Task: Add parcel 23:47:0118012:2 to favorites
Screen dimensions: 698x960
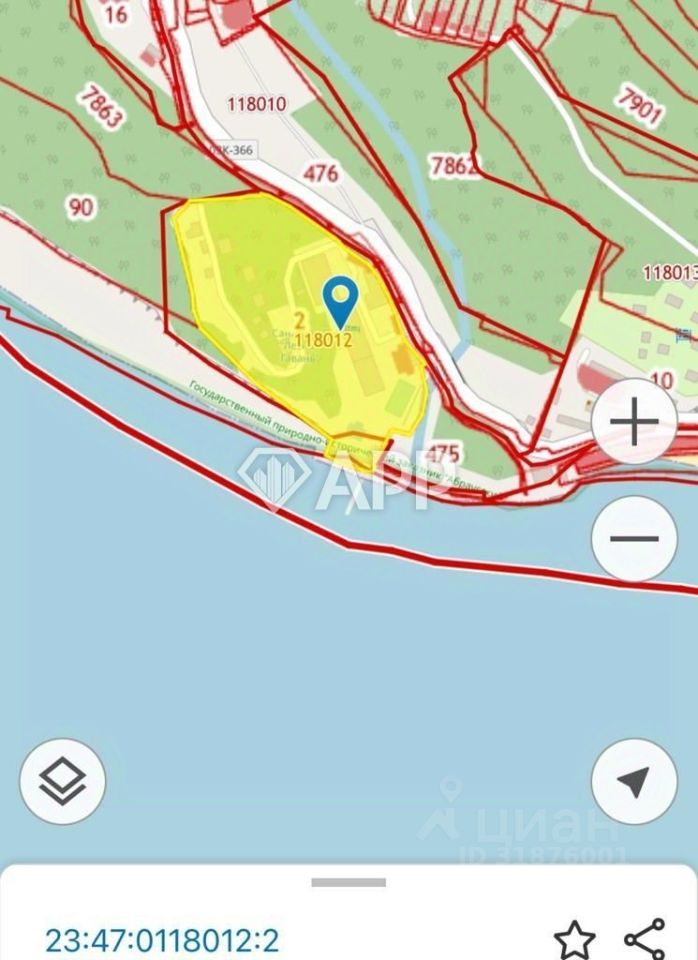Action: pos(574,940)
